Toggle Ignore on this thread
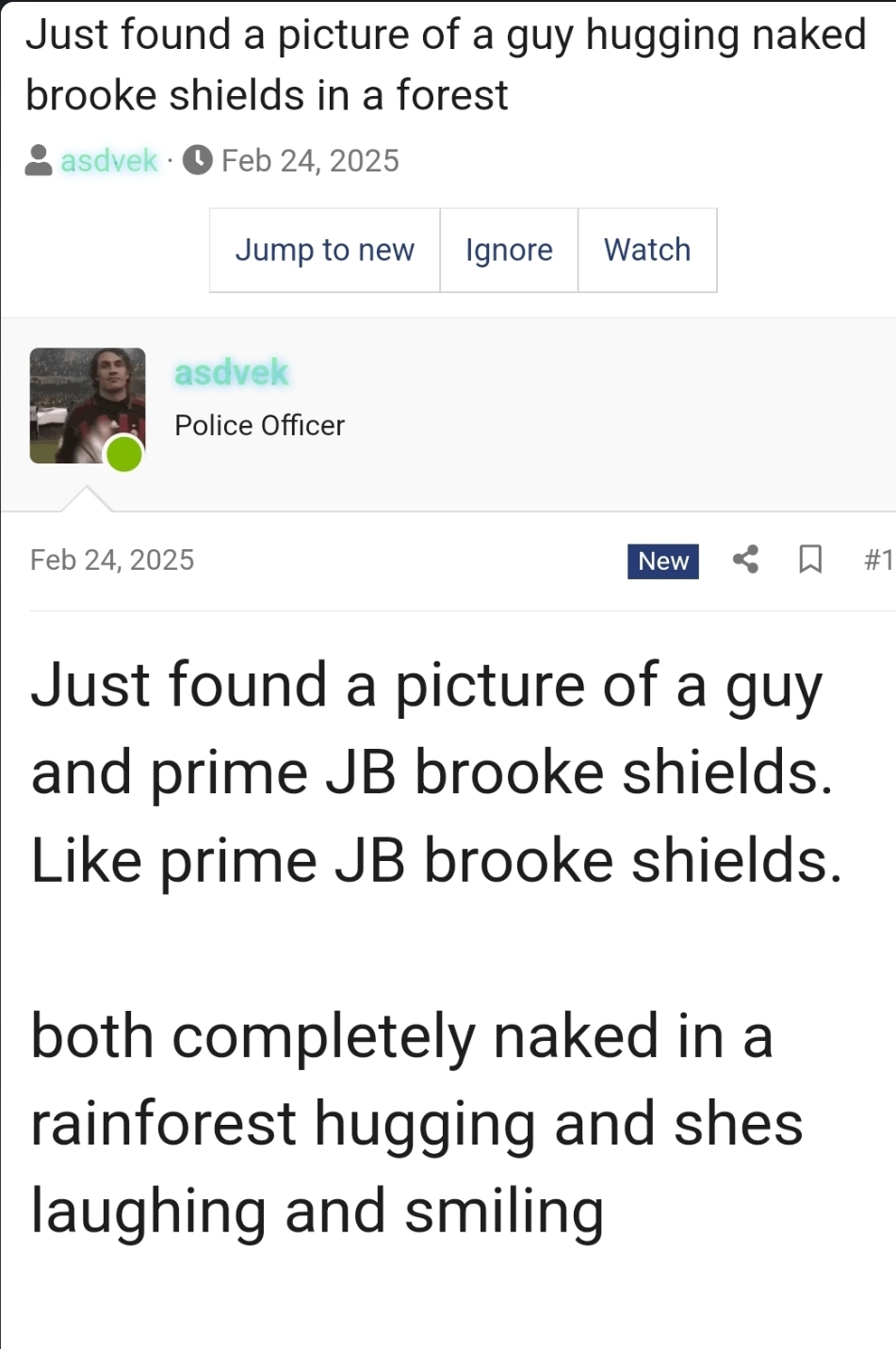The image size is (896, 1349). (508, 250)
